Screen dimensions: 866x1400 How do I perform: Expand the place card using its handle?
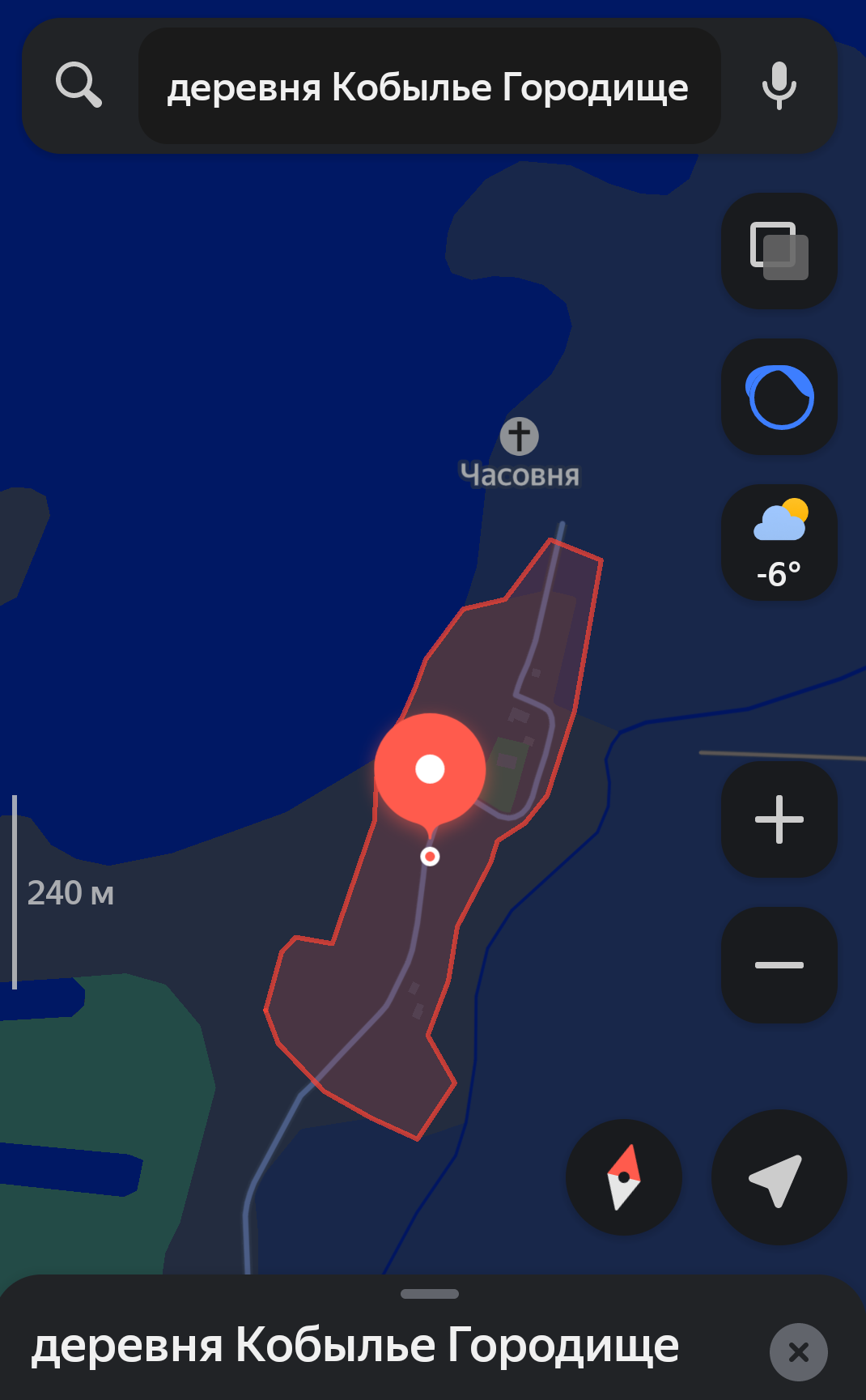click(430, 1294)
